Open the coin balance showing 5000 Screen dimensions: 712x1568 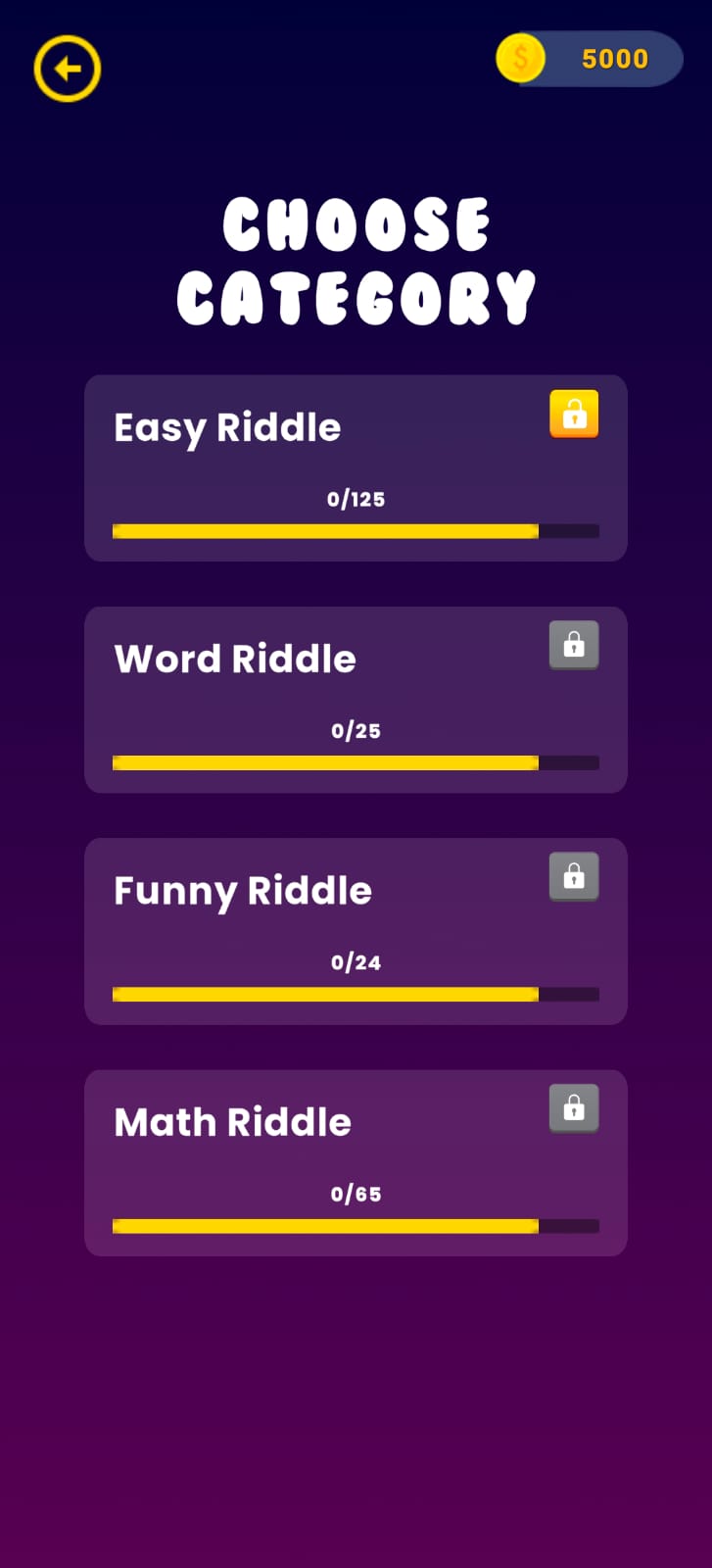click(x=590, y=59)
